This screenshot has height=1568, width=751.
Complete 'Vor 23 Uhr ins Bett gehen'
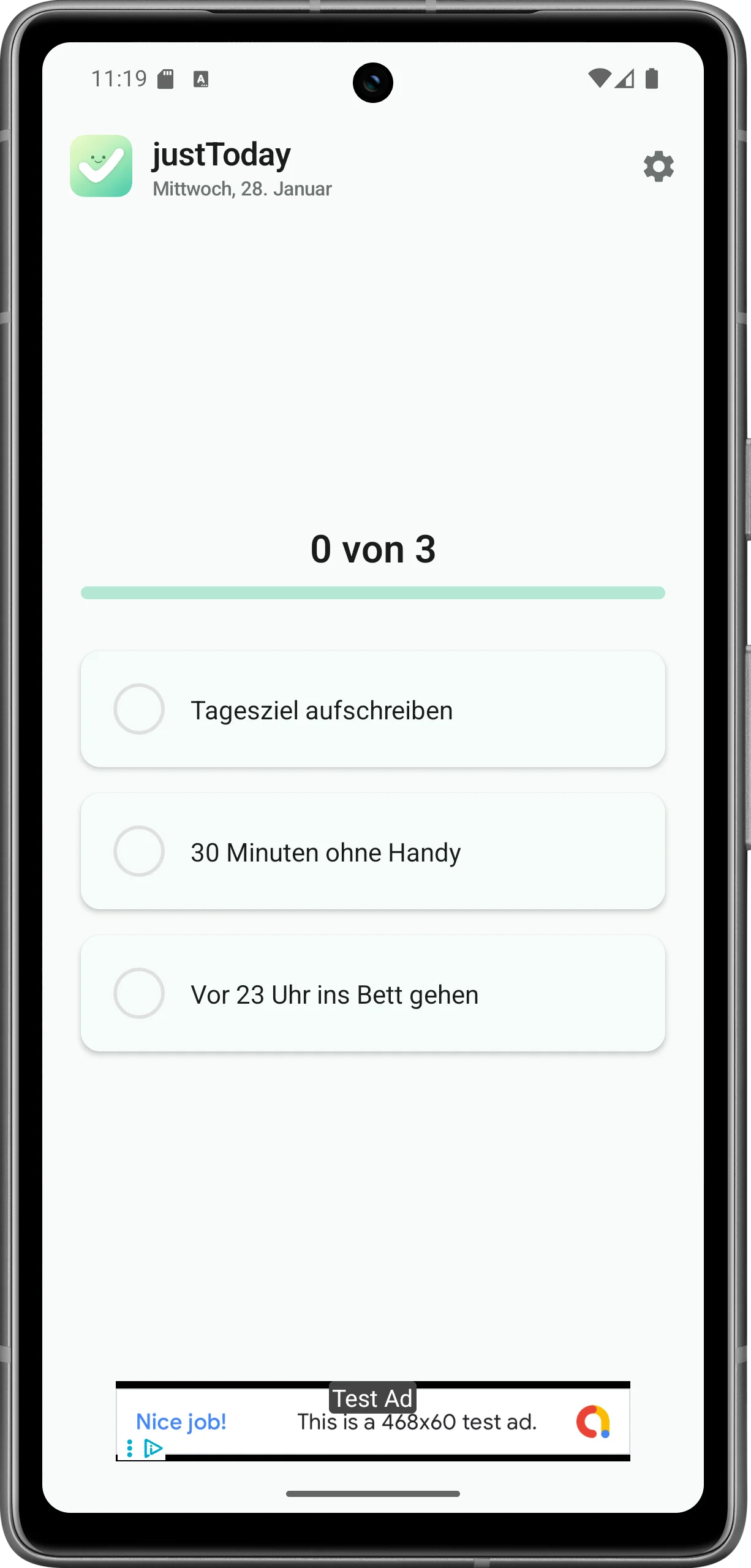(140, 993)
